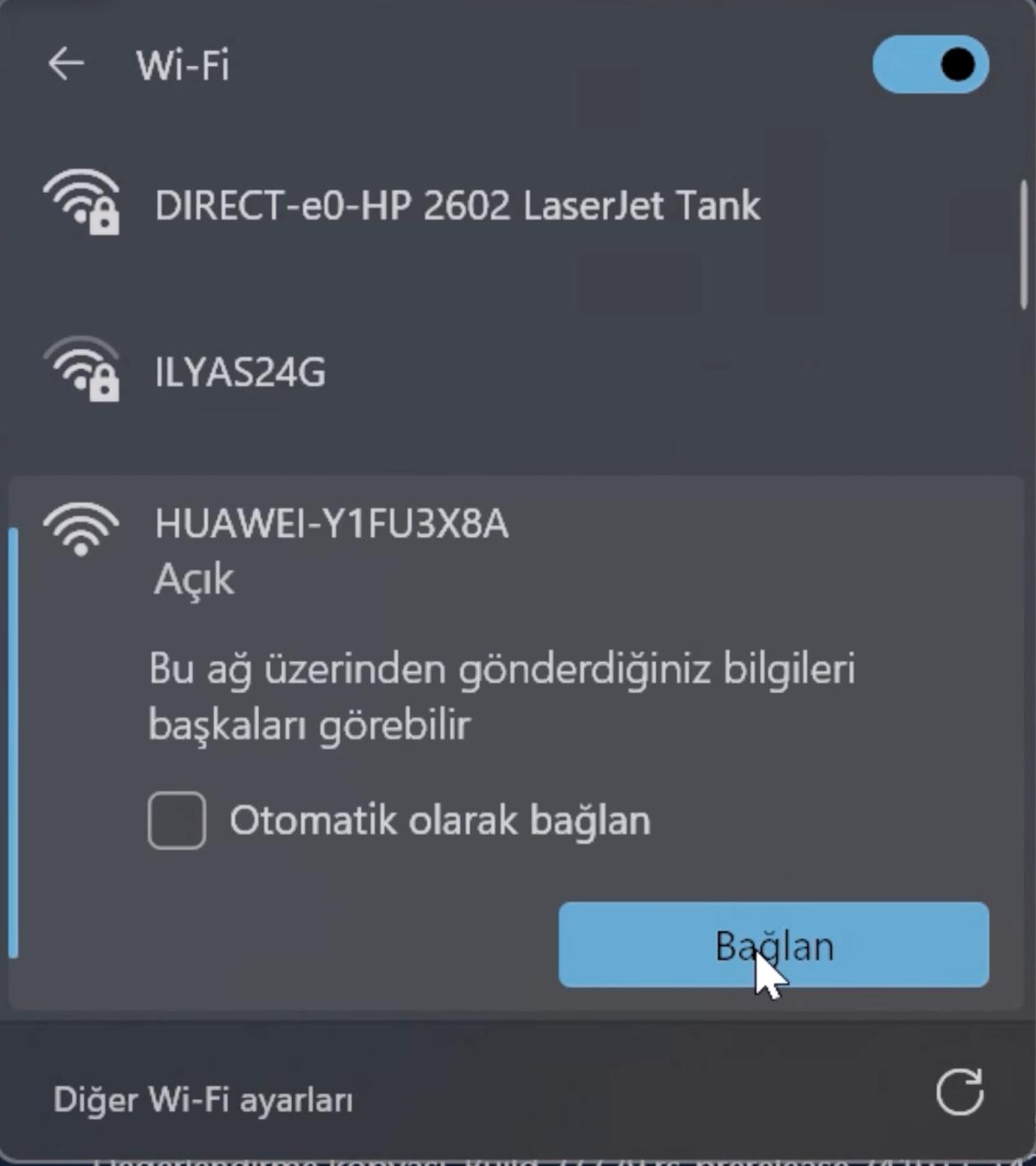Select the ILYAS24G network

click(x=239, y=372)
